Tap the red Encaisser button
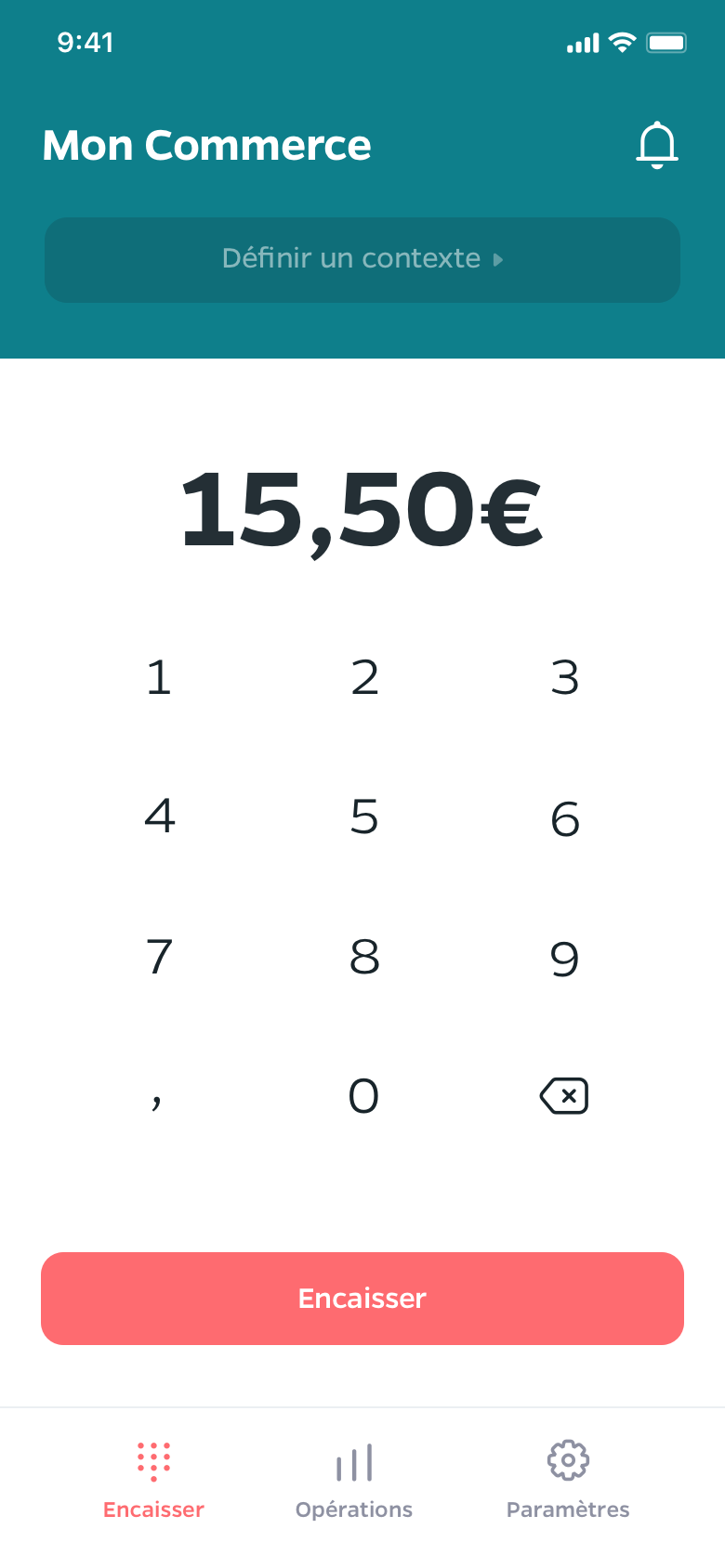725x1568 pixels. tap(362, 1299)
